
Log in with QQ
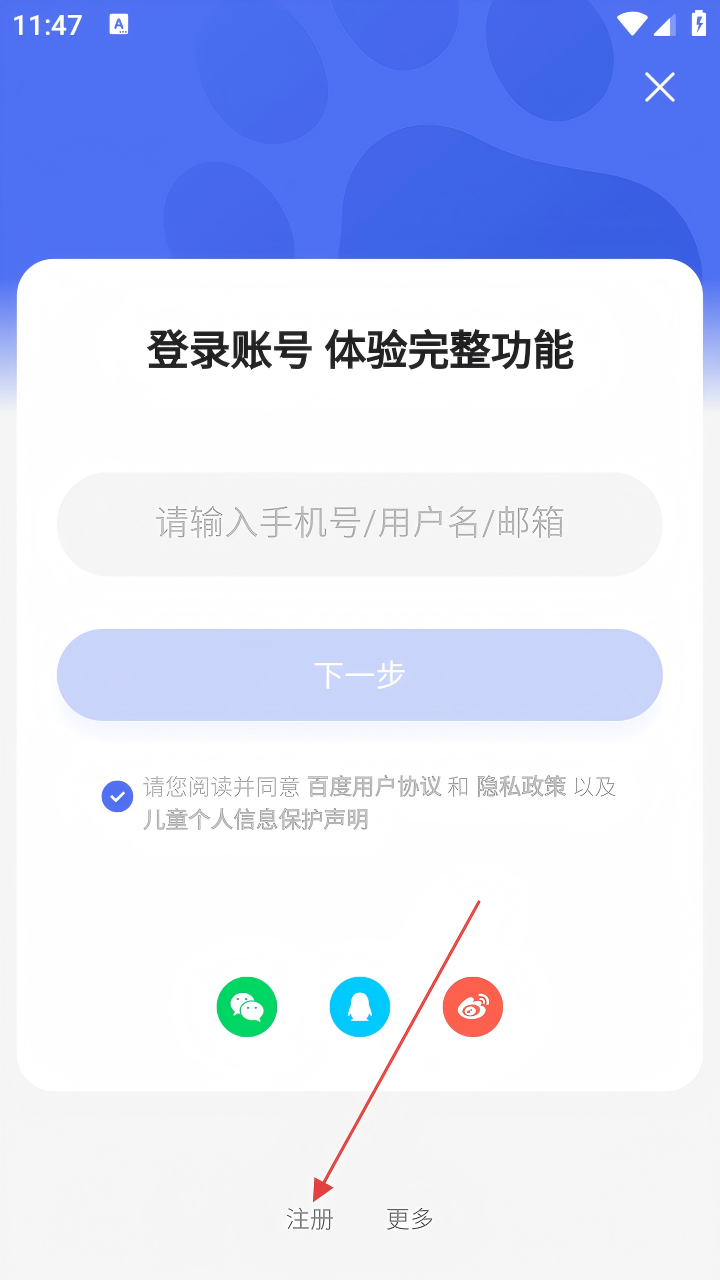coord(360,1007)
